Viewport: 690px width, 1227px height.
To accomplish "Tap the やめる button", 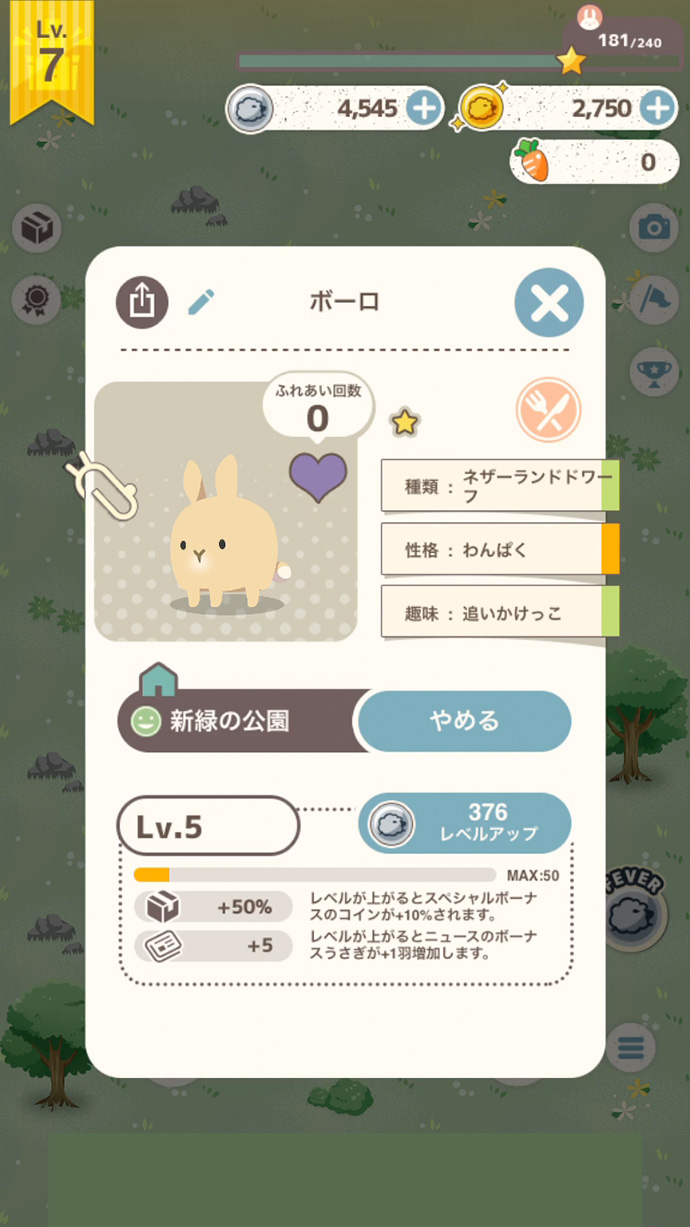I will tap(464, 721).
